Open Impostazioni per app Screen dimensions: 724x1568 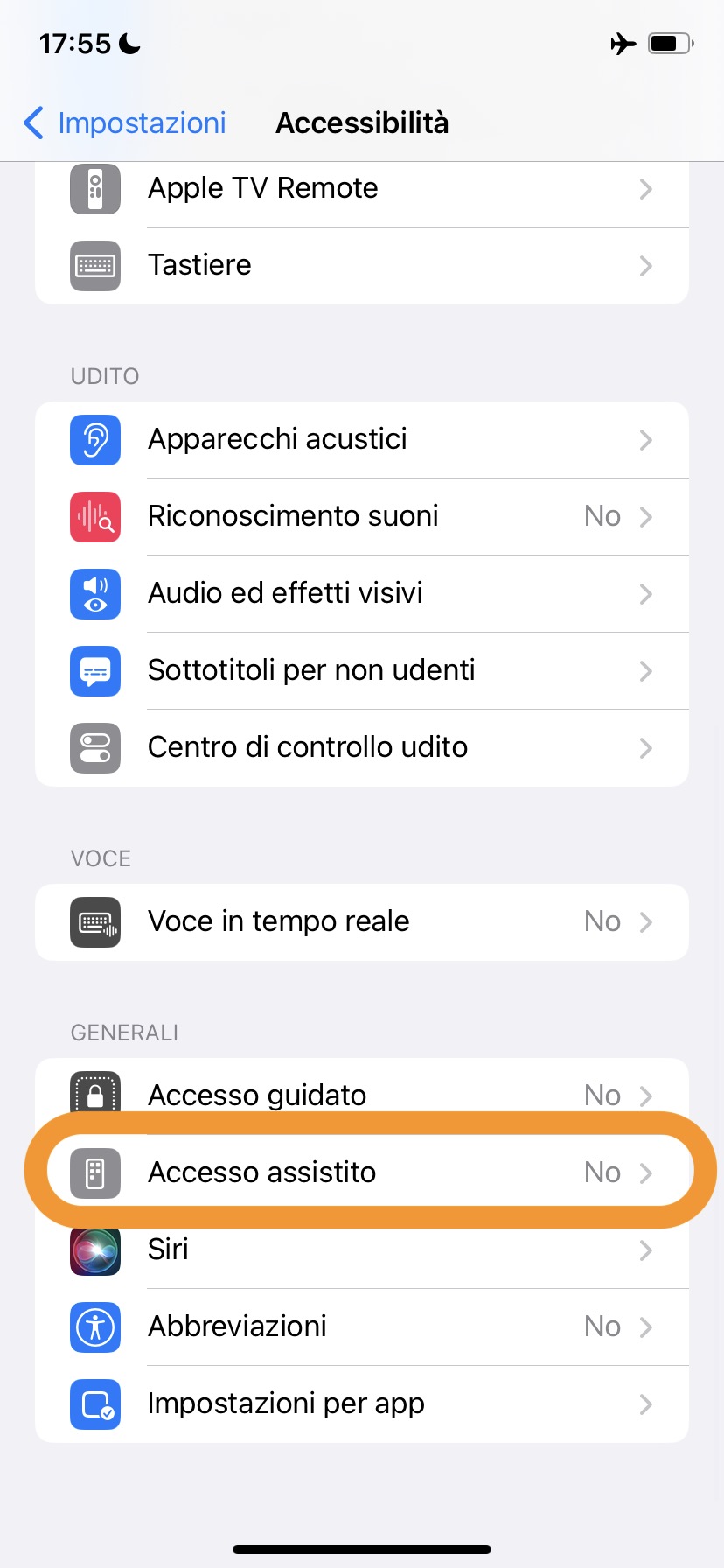(x=361, y=1403)
